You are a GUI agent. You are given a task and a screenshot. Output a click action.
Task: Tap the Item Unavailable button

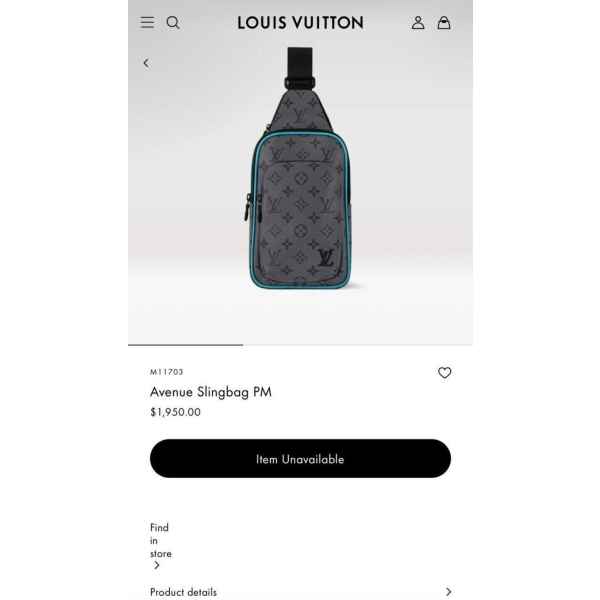point(300,459)
